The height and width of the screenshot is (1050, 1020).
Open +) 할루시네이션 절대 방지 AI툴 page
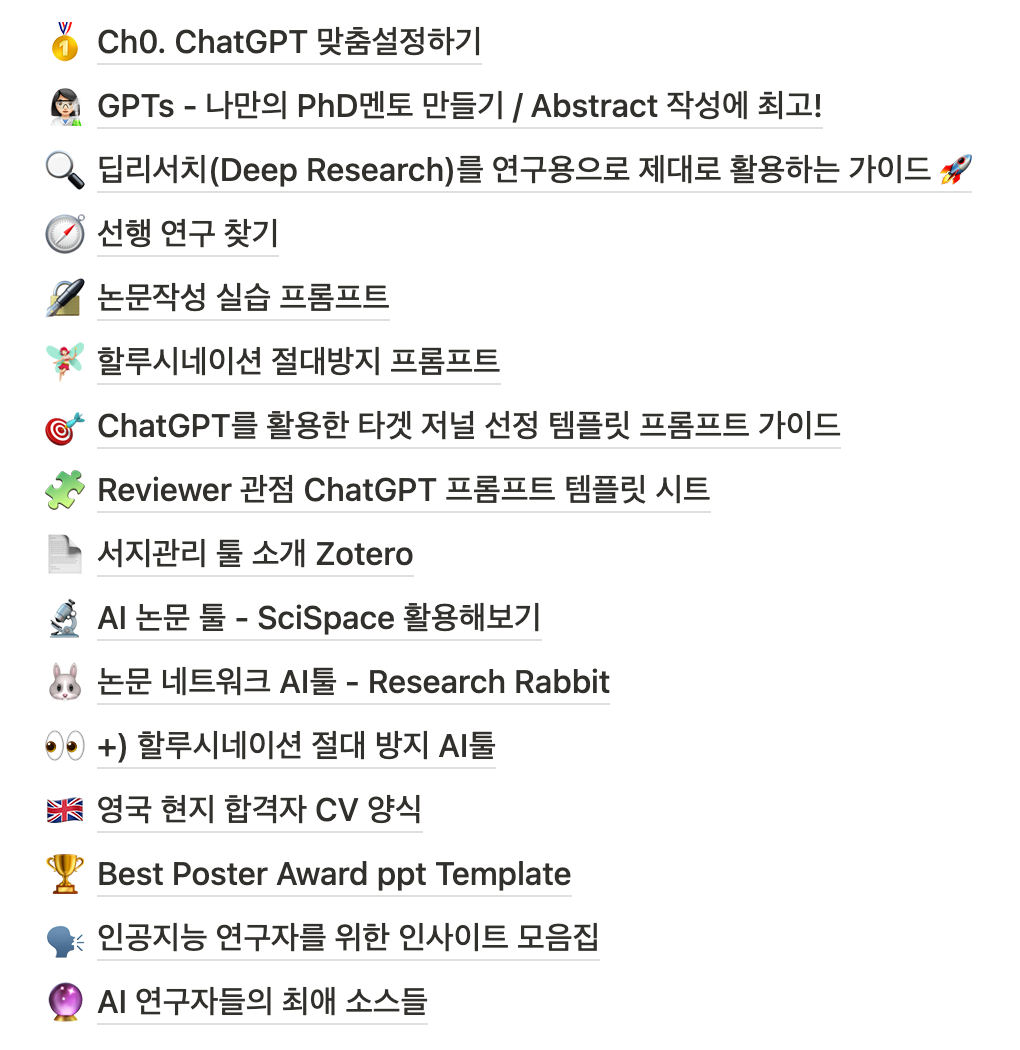pos(296,746)
